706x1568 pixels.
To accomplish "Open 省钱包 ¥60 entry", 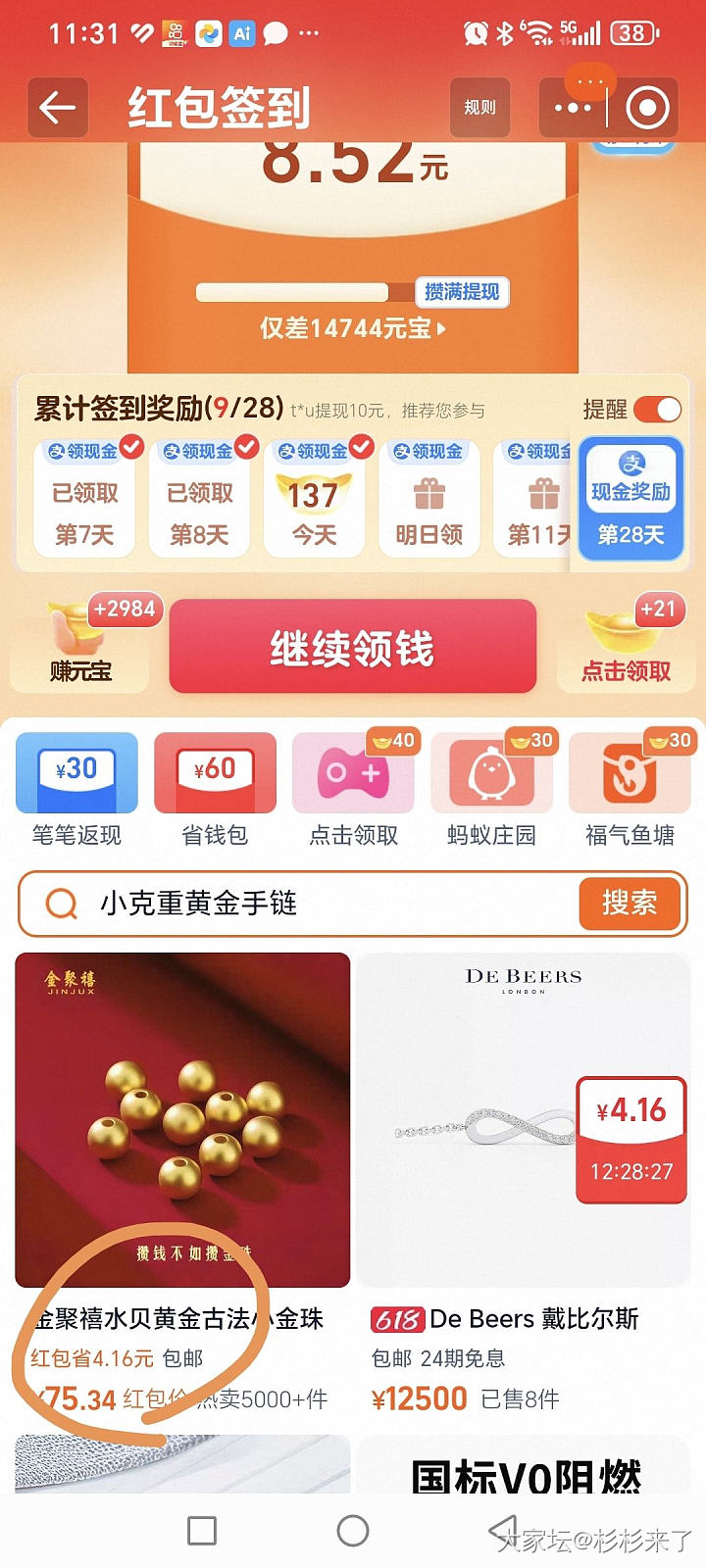I will pos(215,789).
